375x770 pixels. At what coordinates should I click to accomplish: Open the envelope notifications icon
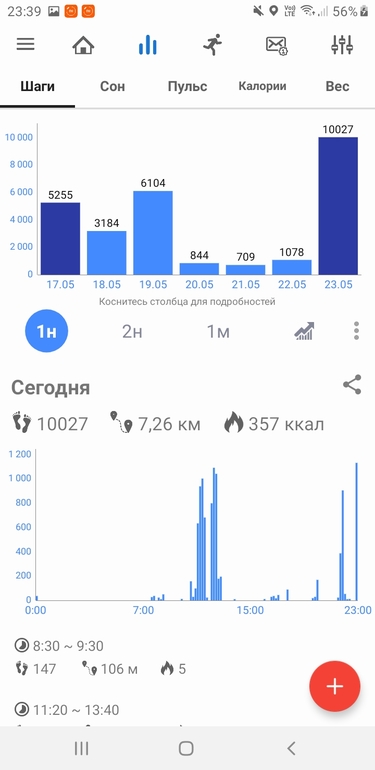coord(277,45)
